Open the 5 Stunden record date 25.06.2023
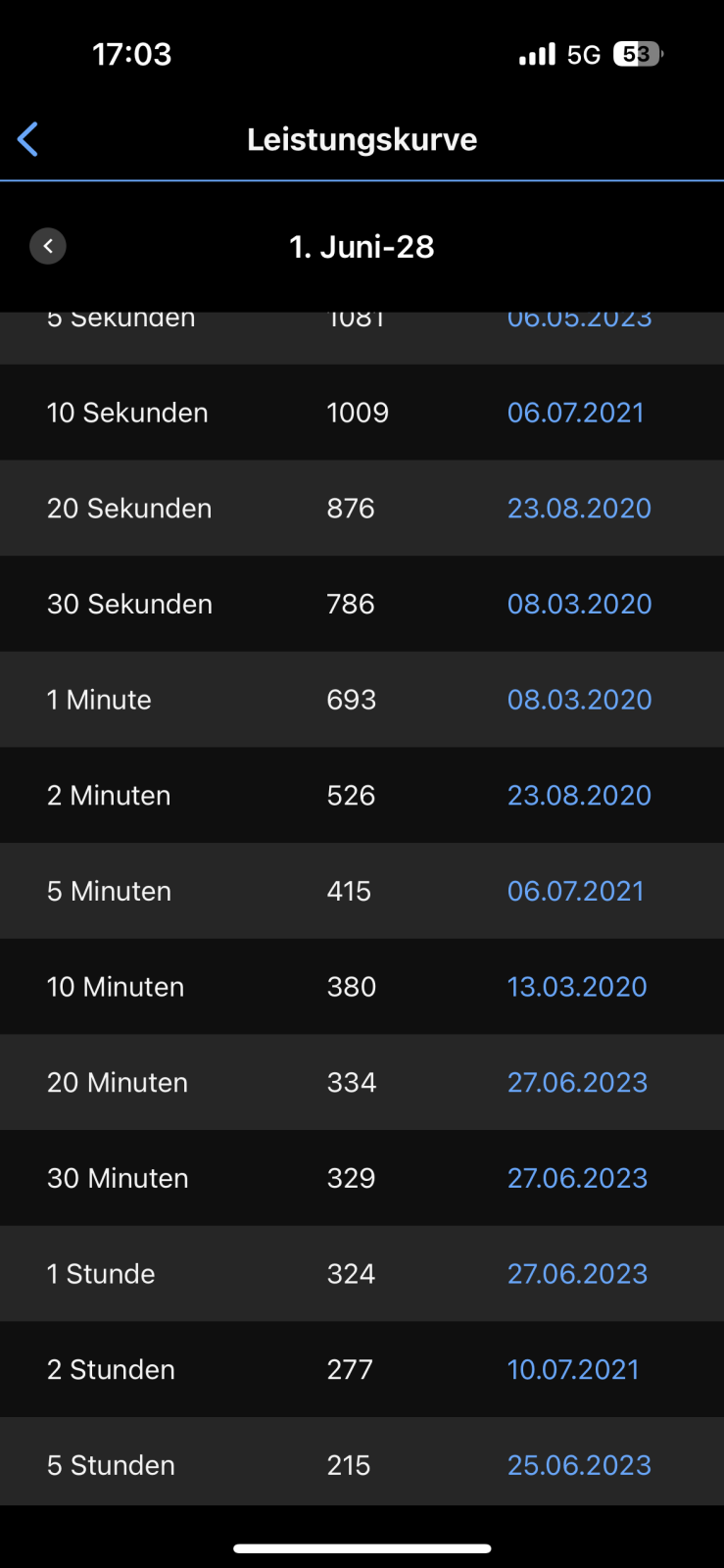Image resolution: width=724 pixels, height=1568 pixels. [x=579, y=1465]
